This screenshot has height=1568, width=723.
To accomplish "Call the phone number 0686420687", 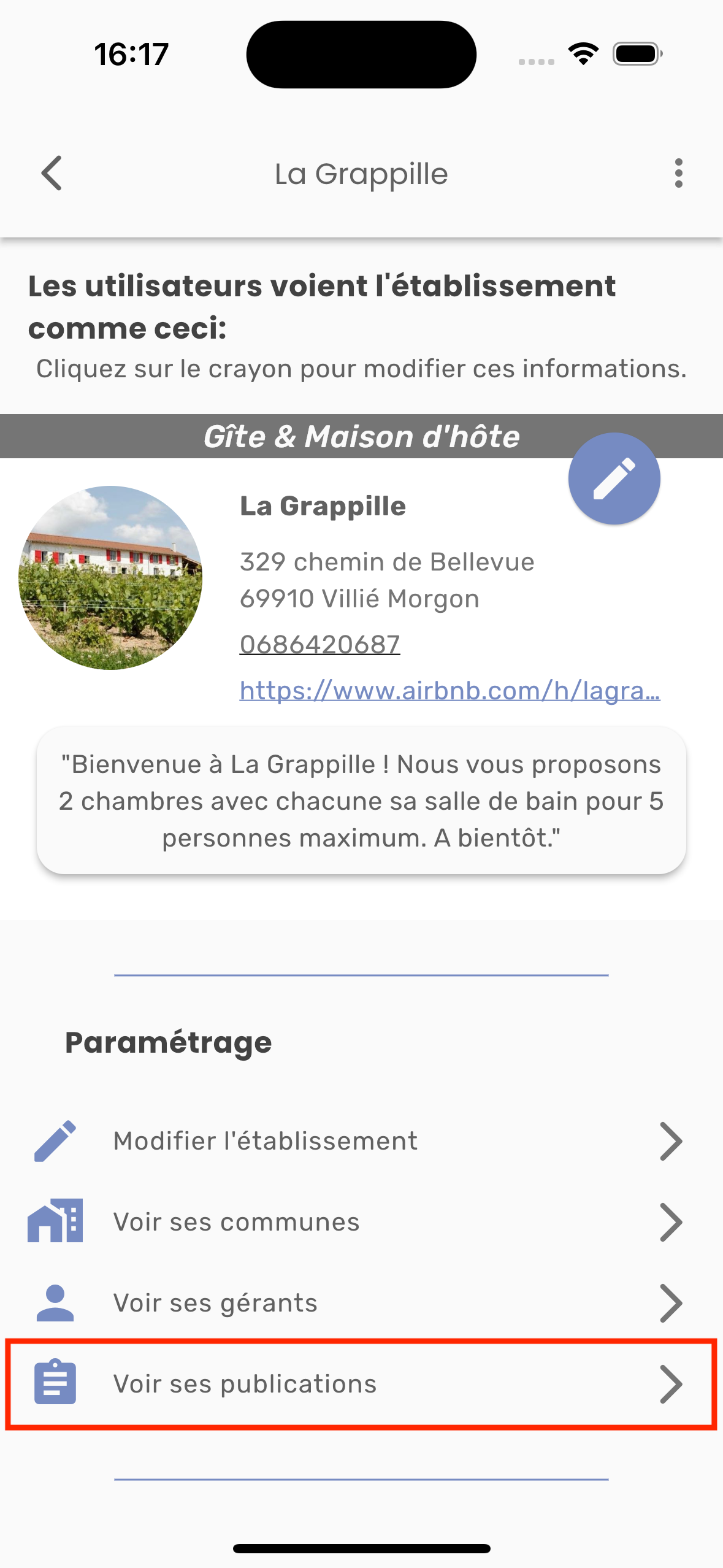I will tap(319, 645).
